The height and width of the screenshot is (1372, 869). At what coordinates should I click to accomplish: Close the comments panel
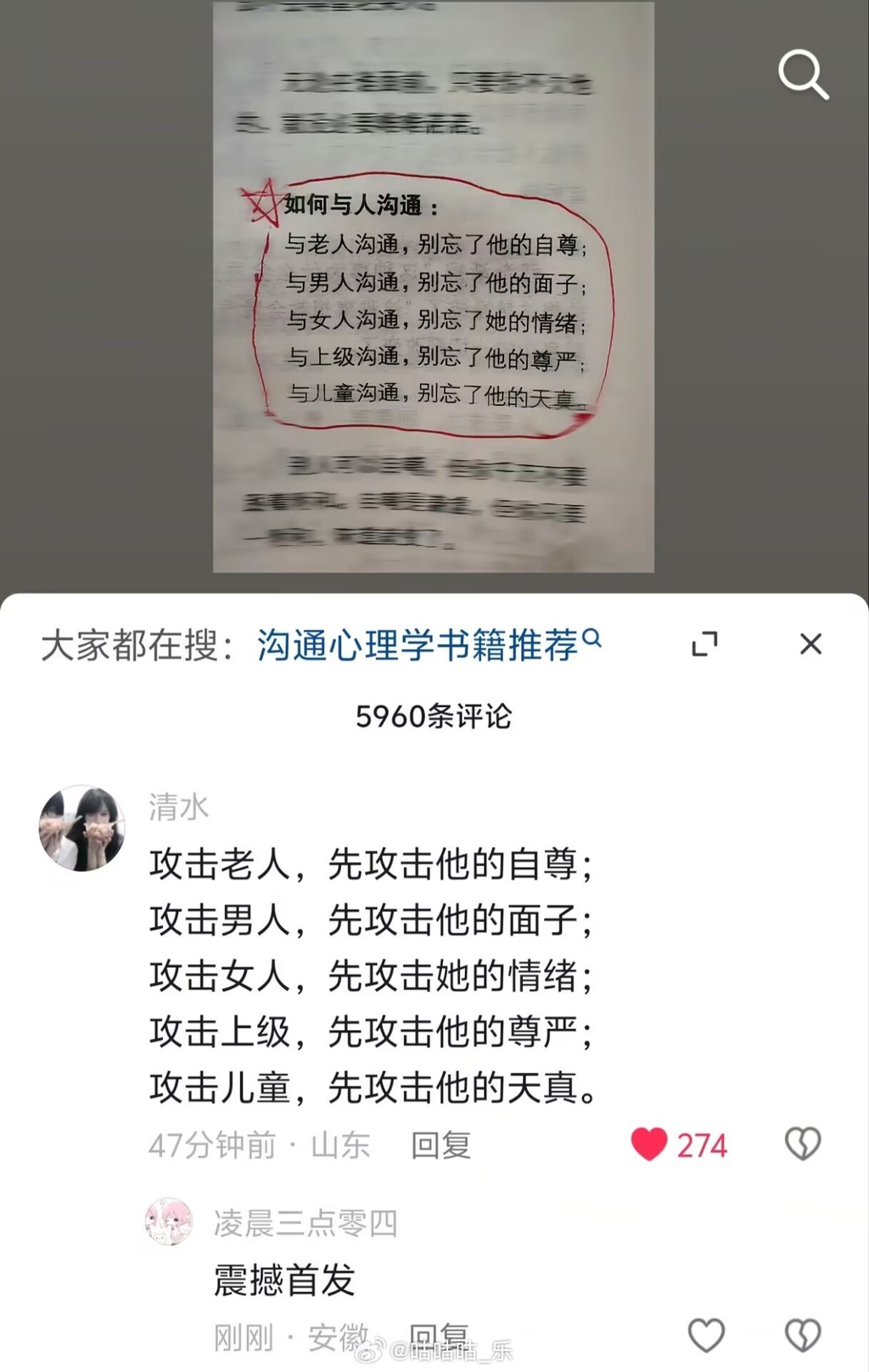[810, 644]
